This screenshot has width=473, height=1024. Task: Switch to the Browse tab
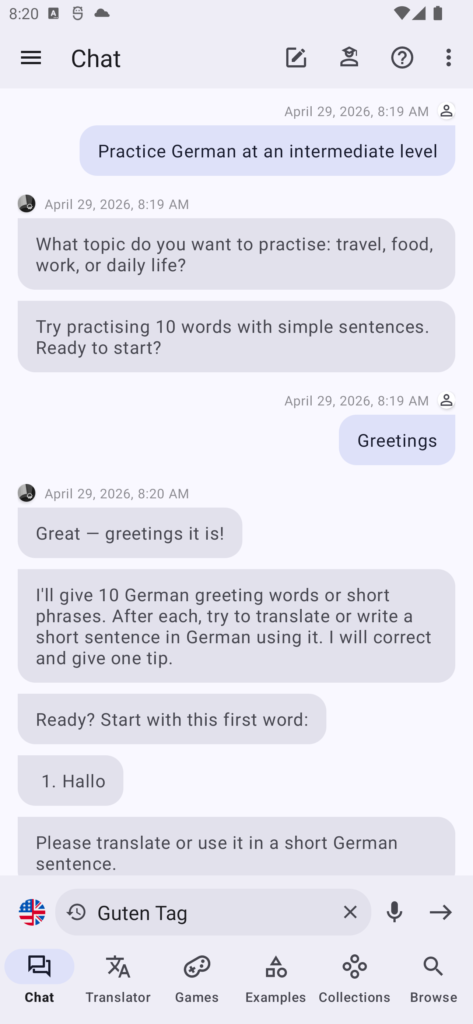click(x=433, y=978)
